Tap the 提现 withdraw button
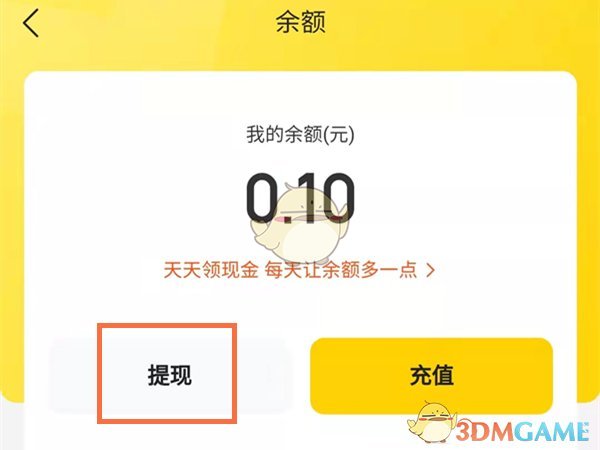The height and width of the screenshot is (450, 600). coord(166,376)
